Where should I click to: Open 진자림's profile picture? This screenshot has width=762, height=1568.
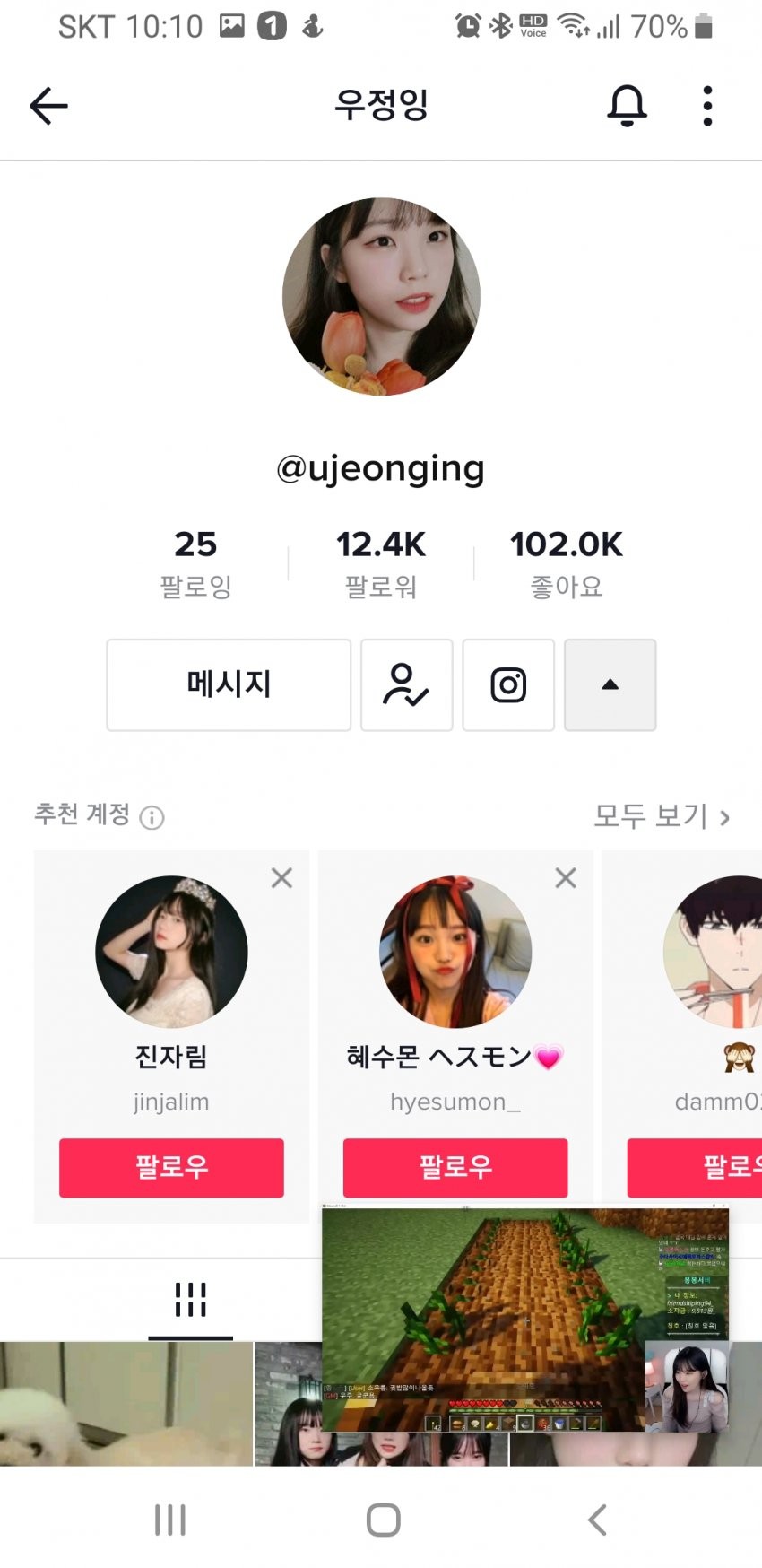click(171, 952)
